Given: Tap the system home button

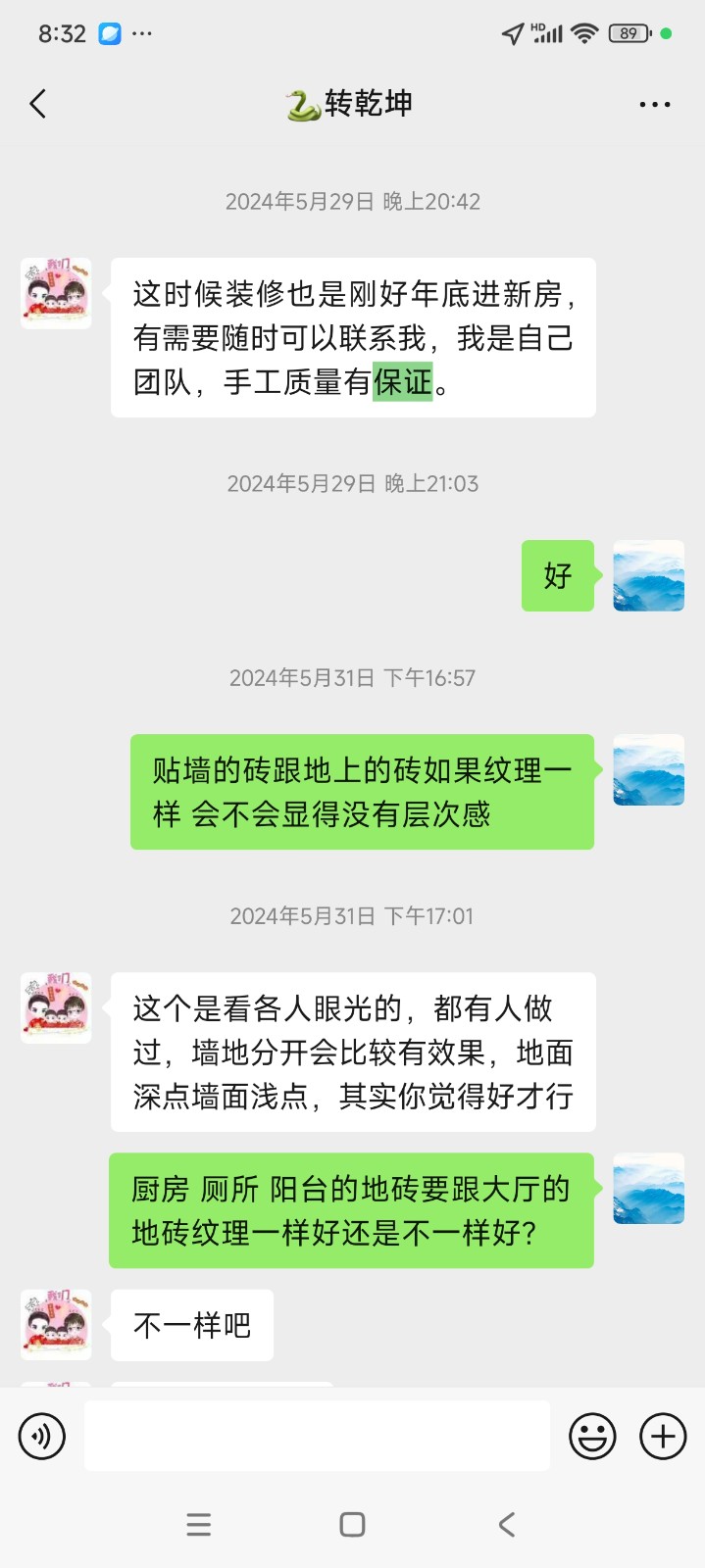Looking at the screenshot, I should (x=352, y=1524).
